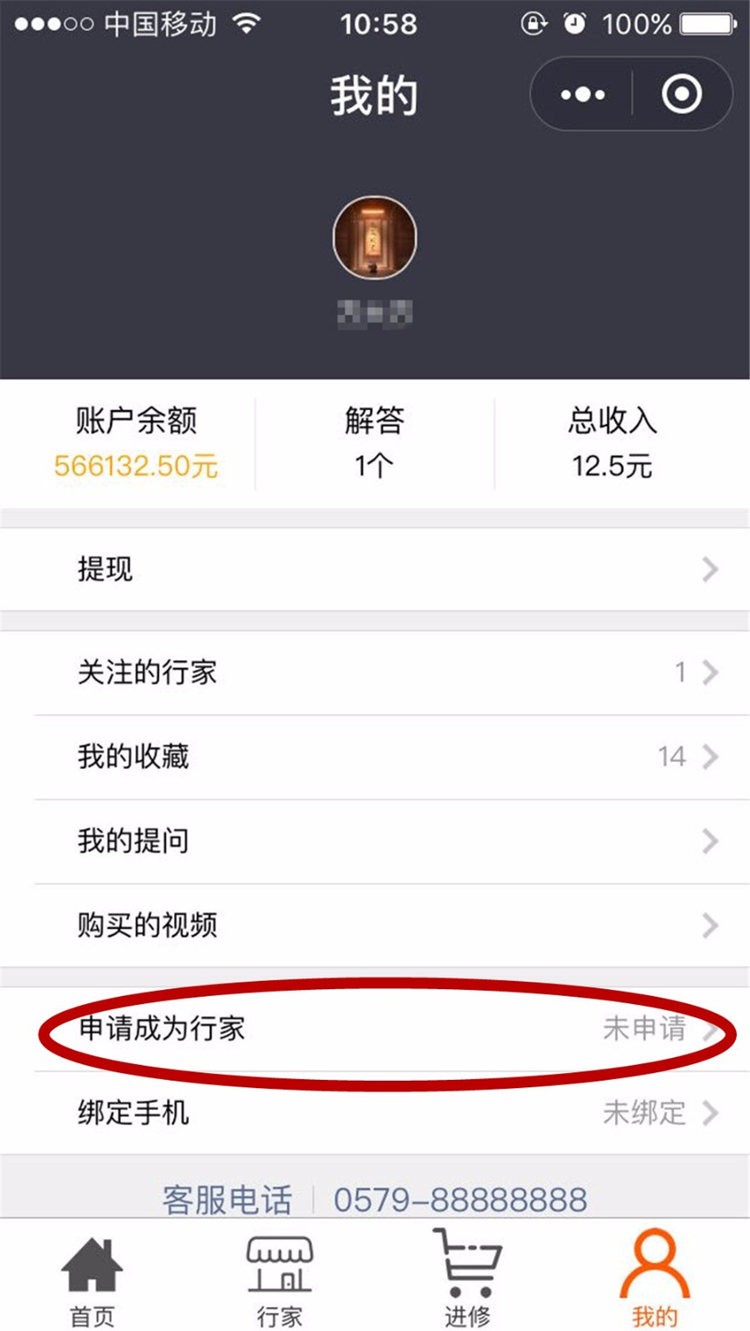The width and height of the screenshot is (750, 1331).
Task: Close the mini program with the circle icon
Action: coord(682,95)
